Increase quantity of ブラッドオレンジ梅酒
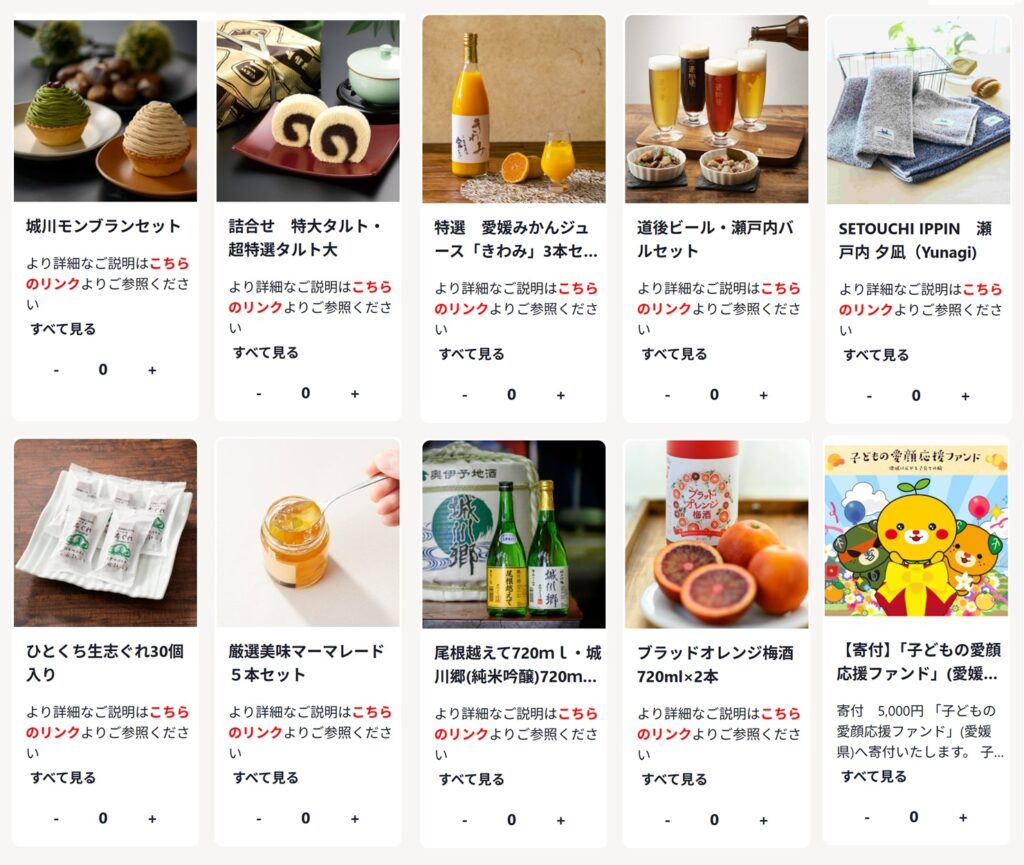 [x=763, y=820]
